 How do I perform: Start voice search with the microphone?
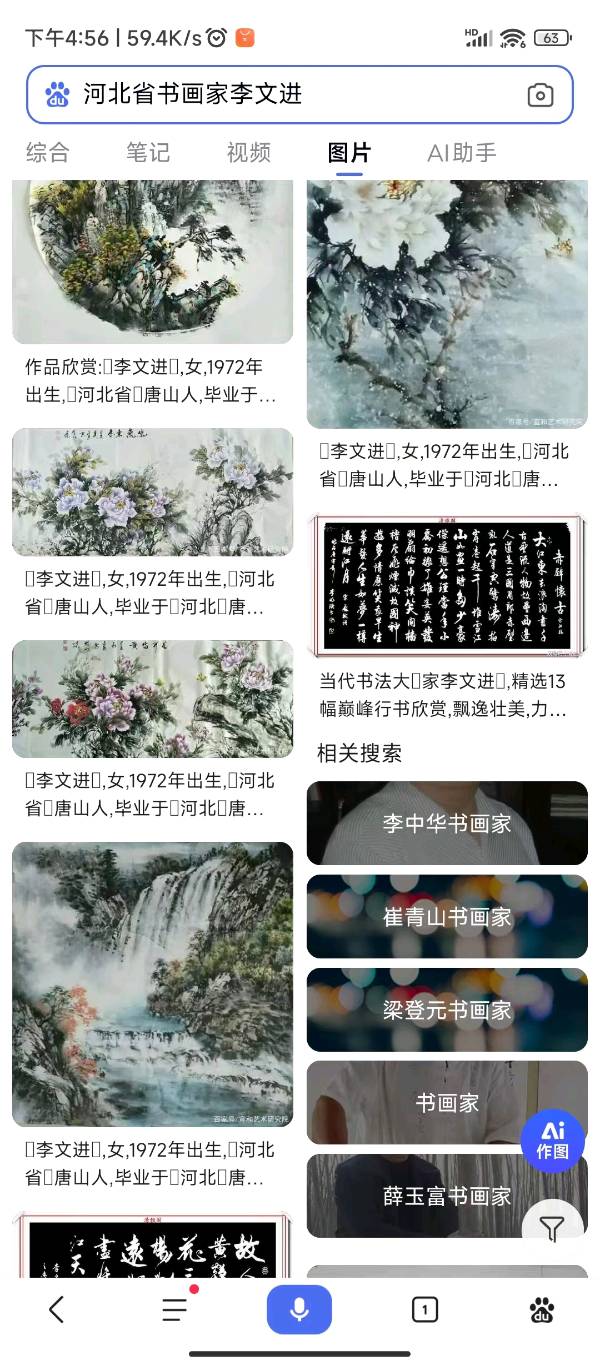point(299,1309)
